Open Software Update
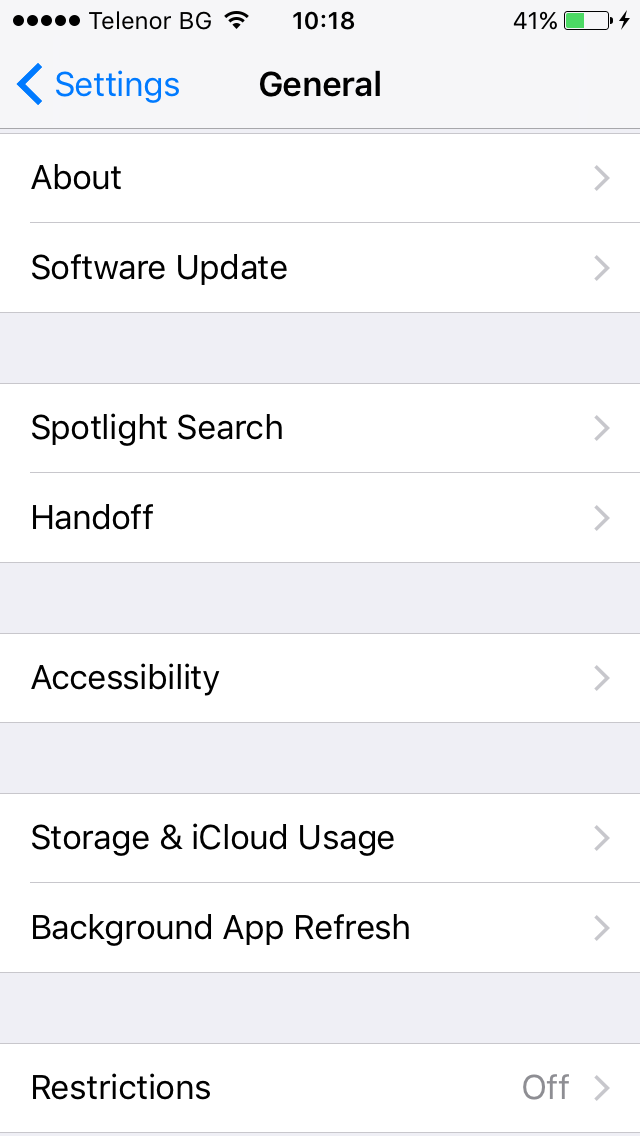 [320, 268]
